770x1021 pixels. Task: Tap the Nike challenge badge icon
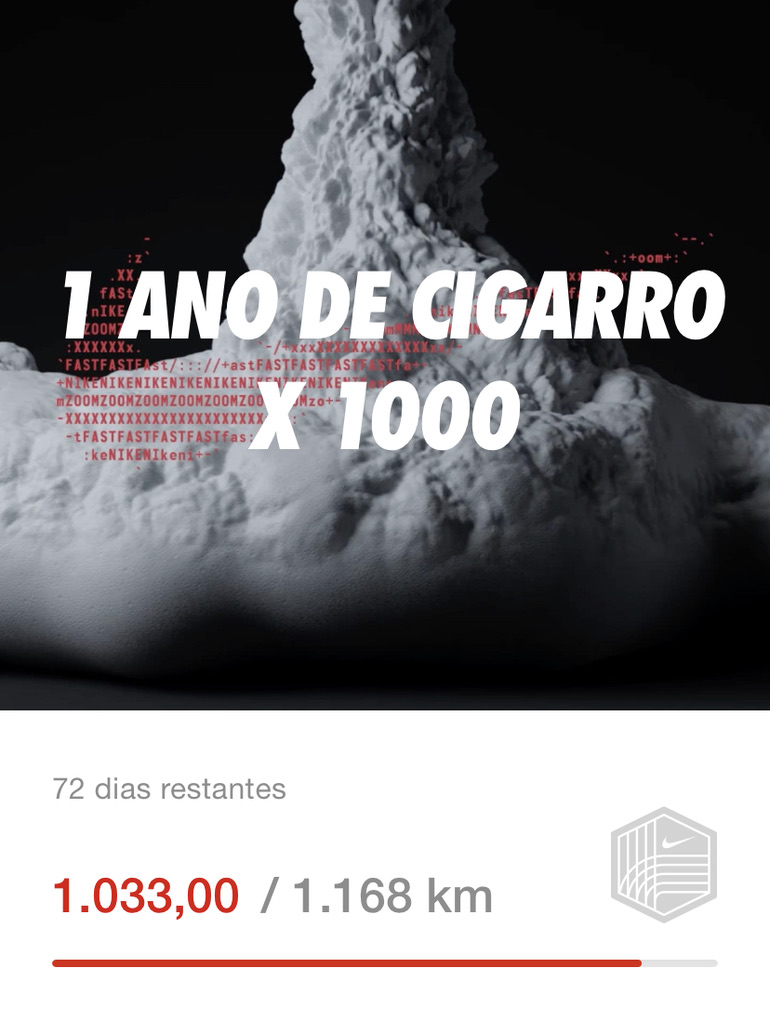point(663,864)
